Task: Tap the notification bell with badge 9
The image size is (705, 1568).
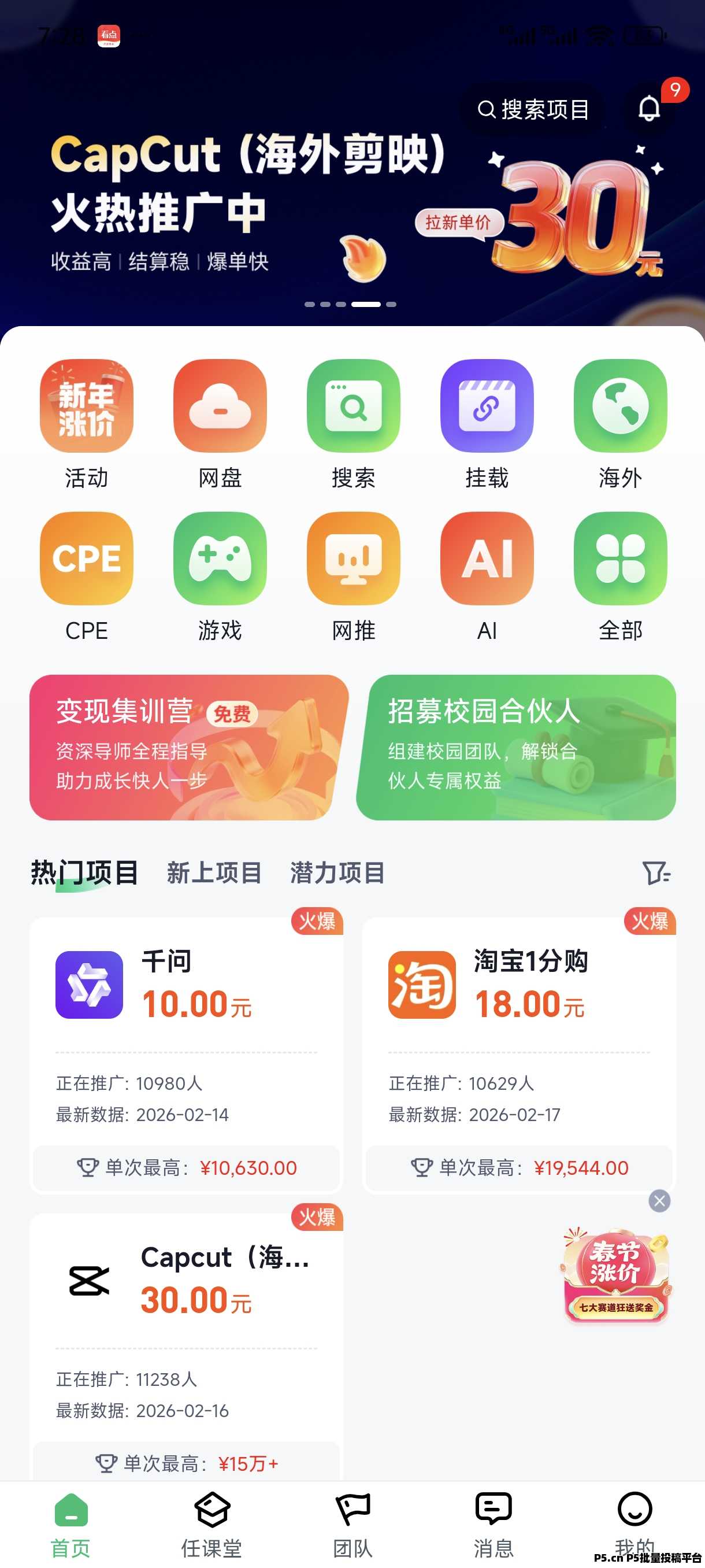Action: coord(649,108)
